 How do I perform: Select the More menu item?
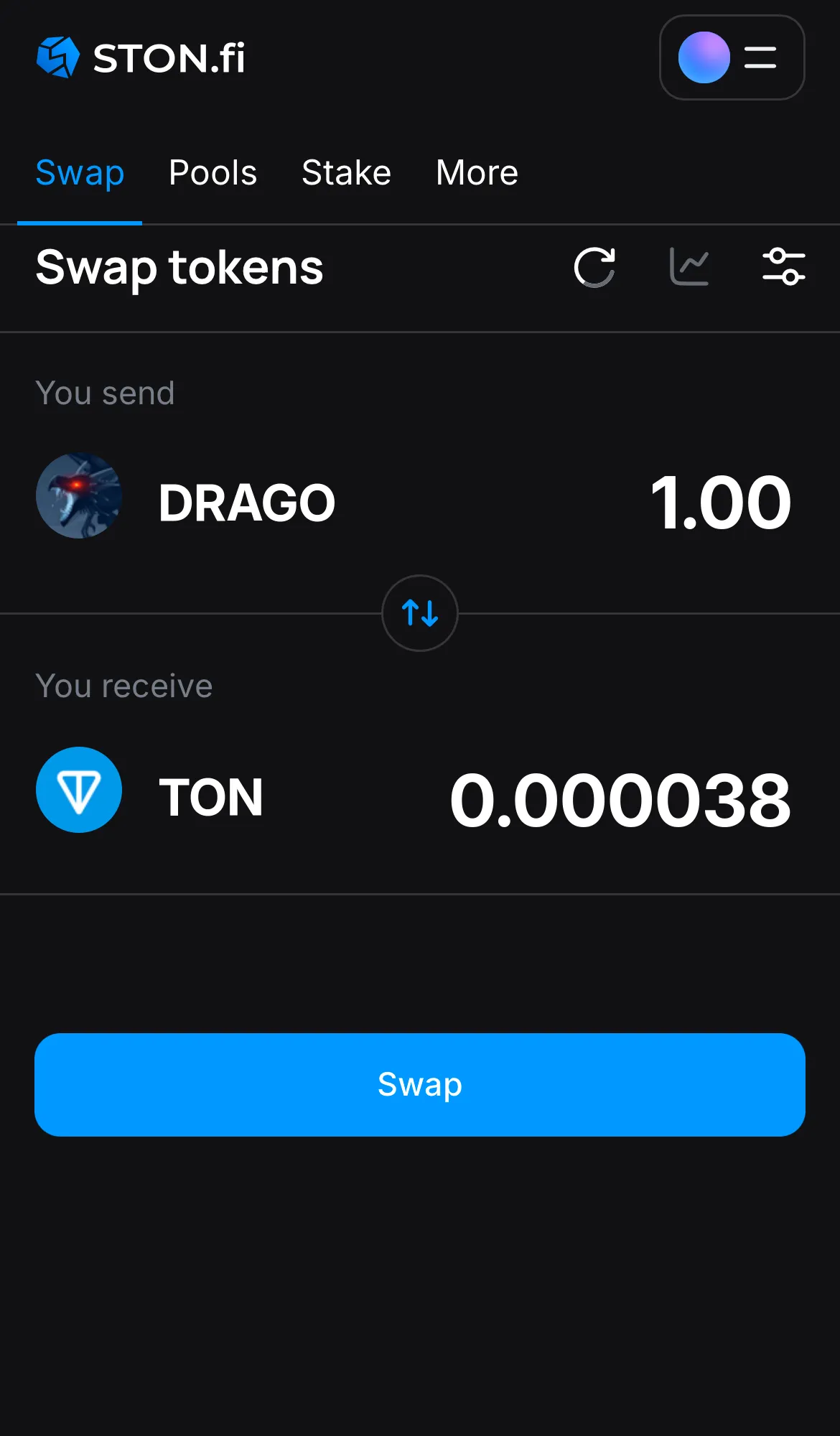click(476, 172)
